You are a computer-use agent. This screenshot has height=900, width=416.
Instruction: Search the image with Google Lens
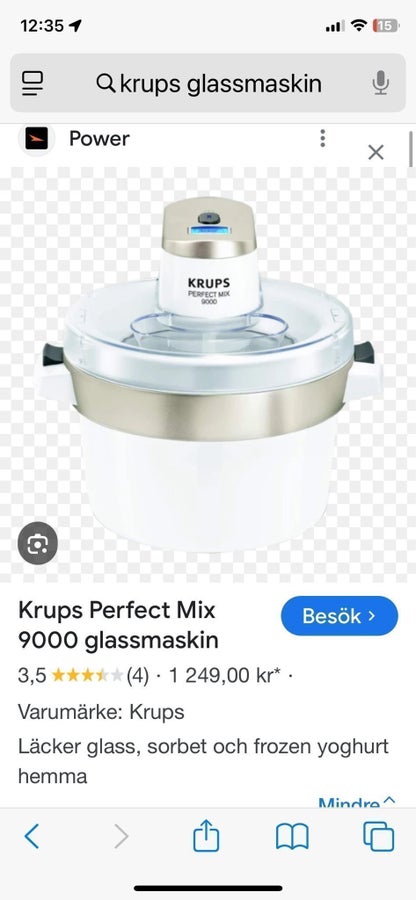click(x=38, y=542)
